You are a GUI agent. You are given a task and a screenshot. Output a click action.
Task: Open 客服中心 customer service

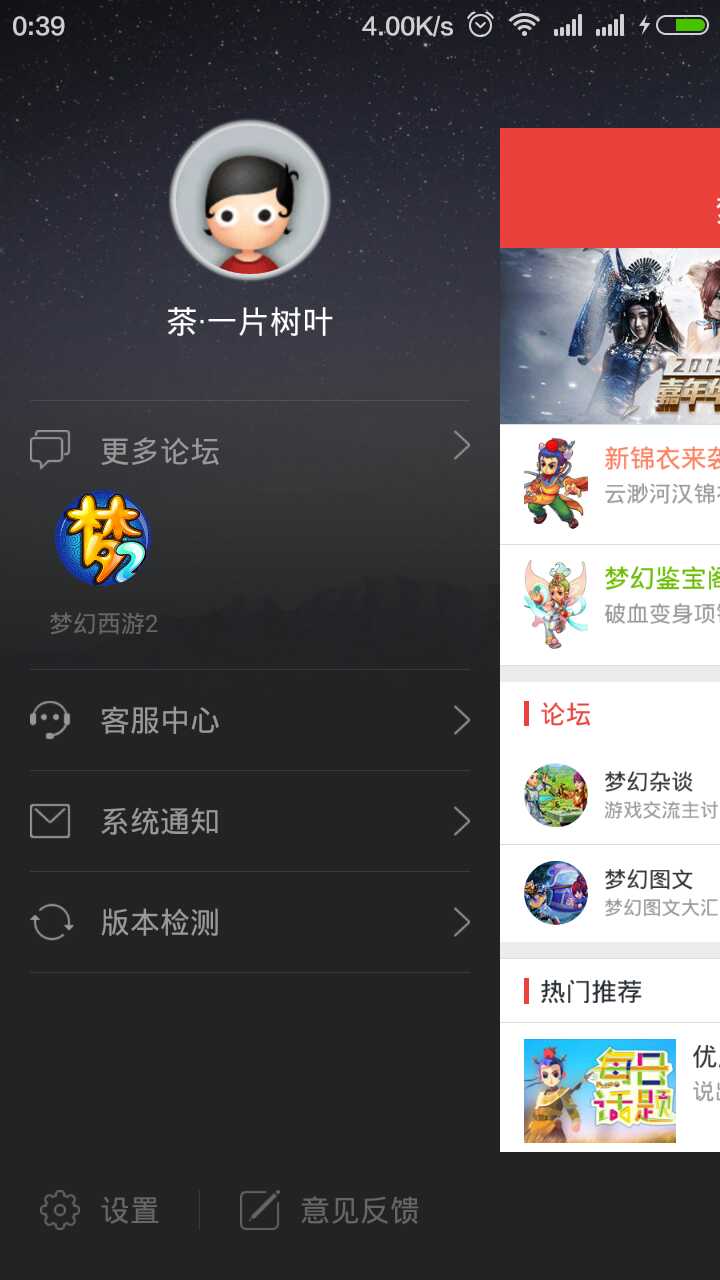(250, 720)
